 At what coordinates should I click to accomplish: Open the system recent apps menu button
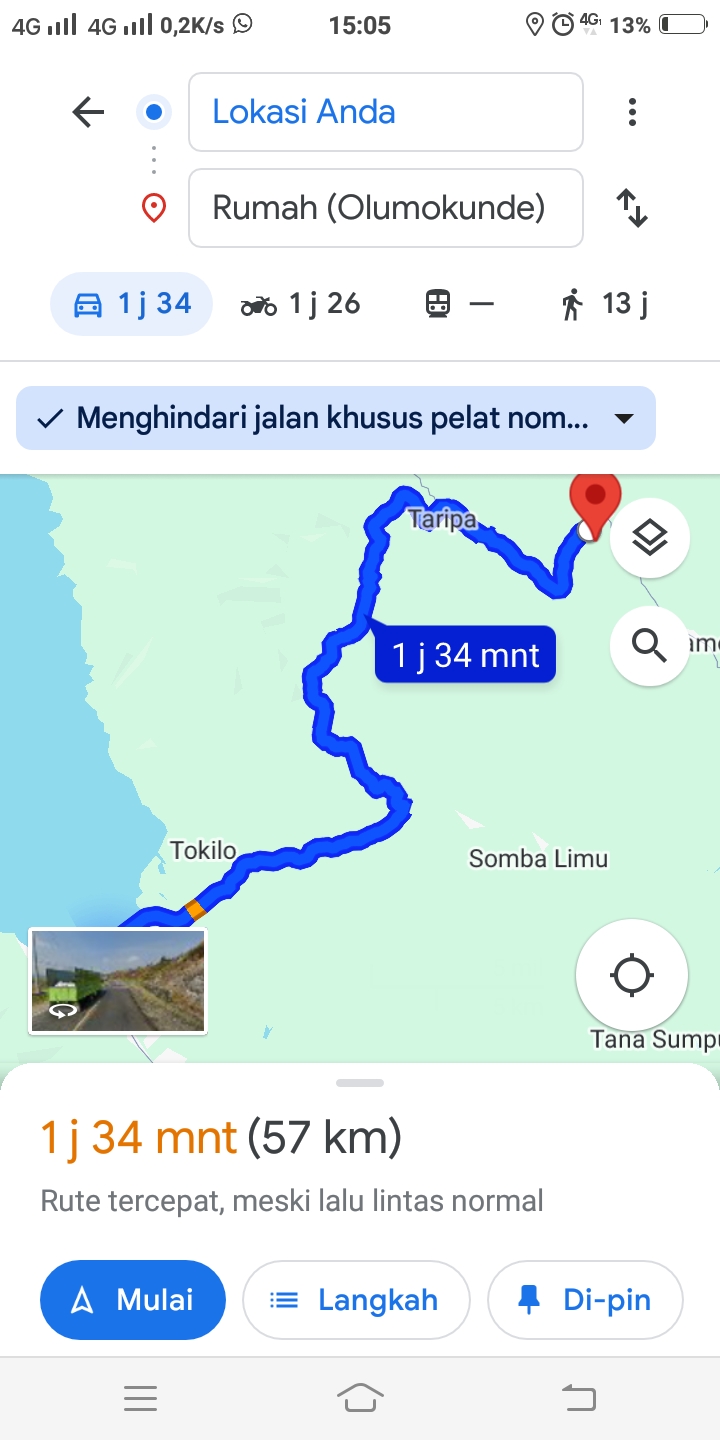coord(140,1398)
